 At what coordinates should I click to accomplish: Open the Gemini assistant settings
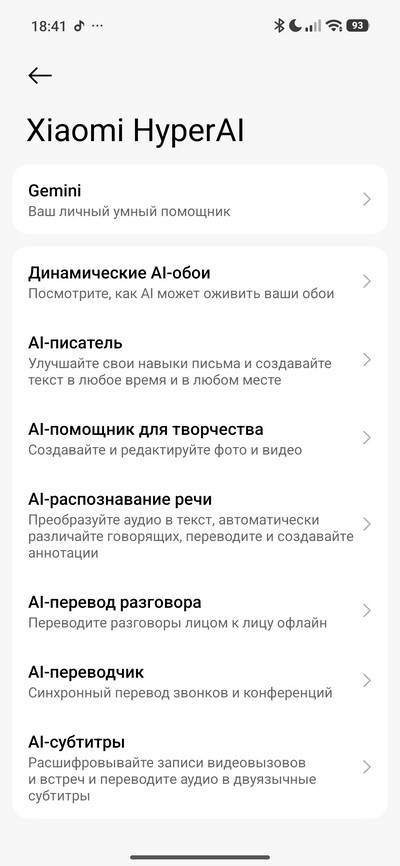point(200,199)
